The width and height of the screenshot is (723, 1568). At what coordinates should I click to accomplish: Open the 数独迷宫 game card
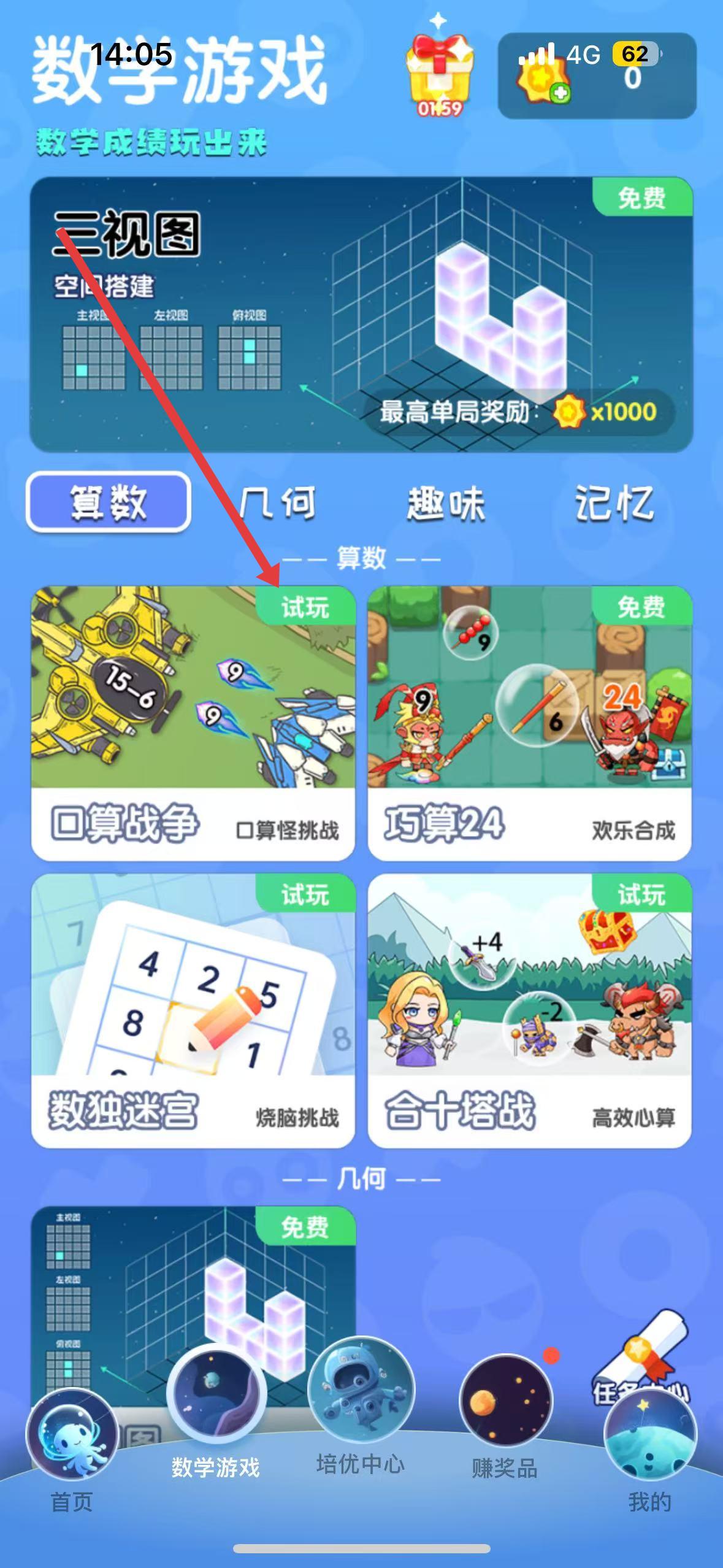point(193,1010)
